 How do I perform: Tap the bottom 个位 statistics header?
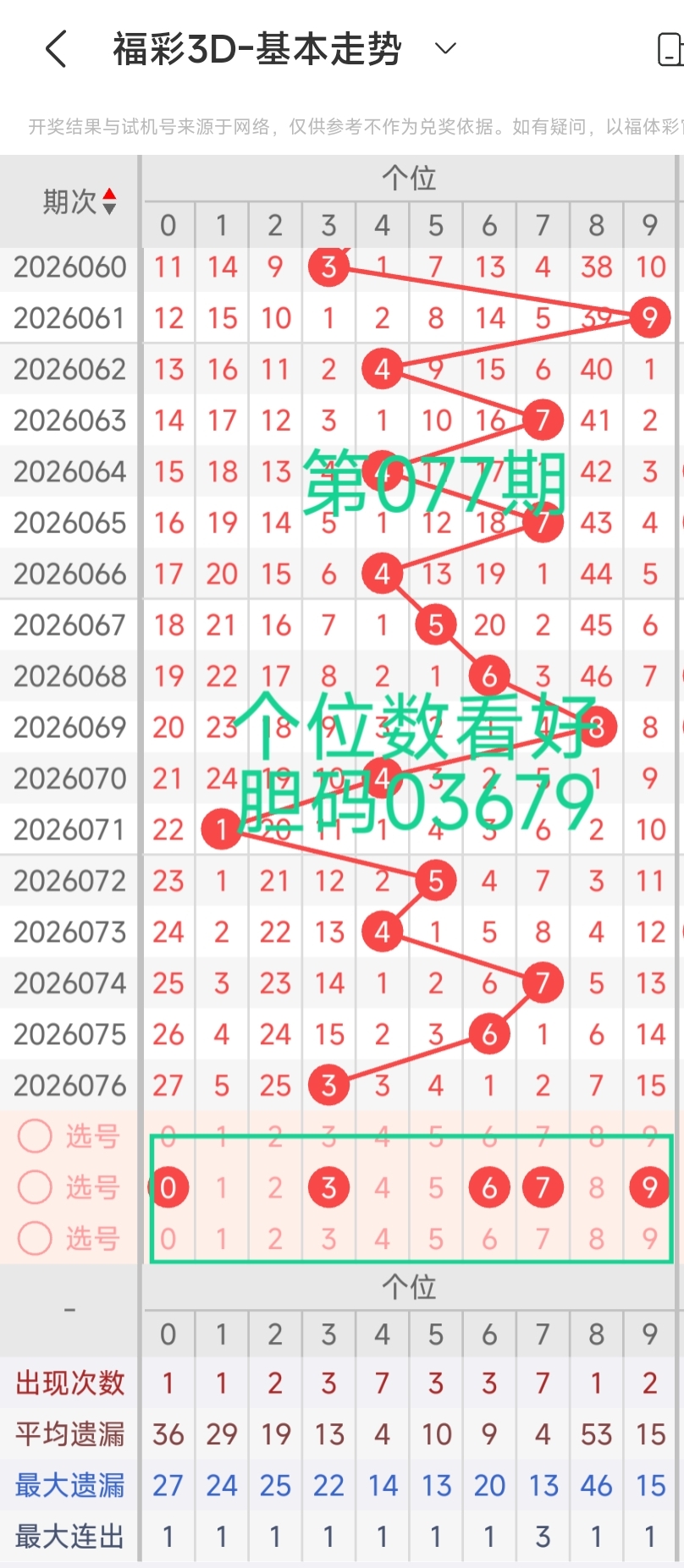(412, 1286)
